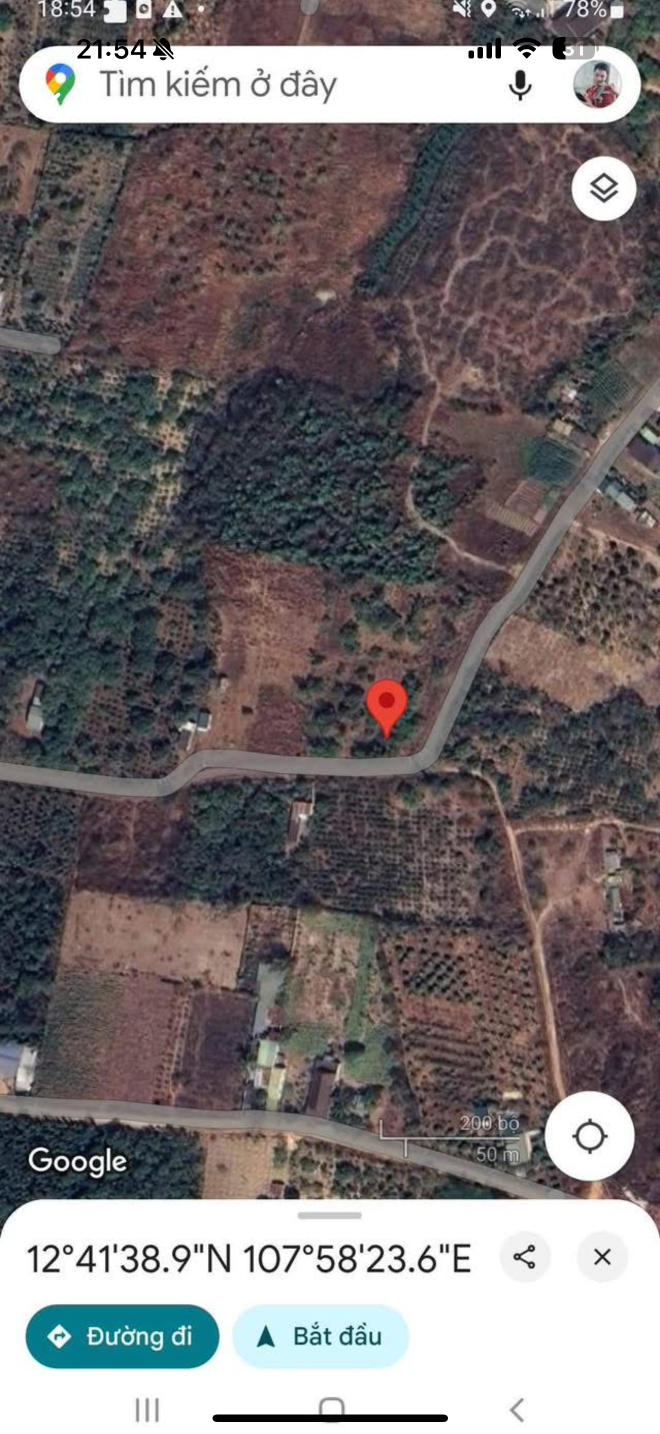The width and height of the screenshot is (660, 1434).
Task: Get directions with Đường đi
Action: coord(122,1336)
